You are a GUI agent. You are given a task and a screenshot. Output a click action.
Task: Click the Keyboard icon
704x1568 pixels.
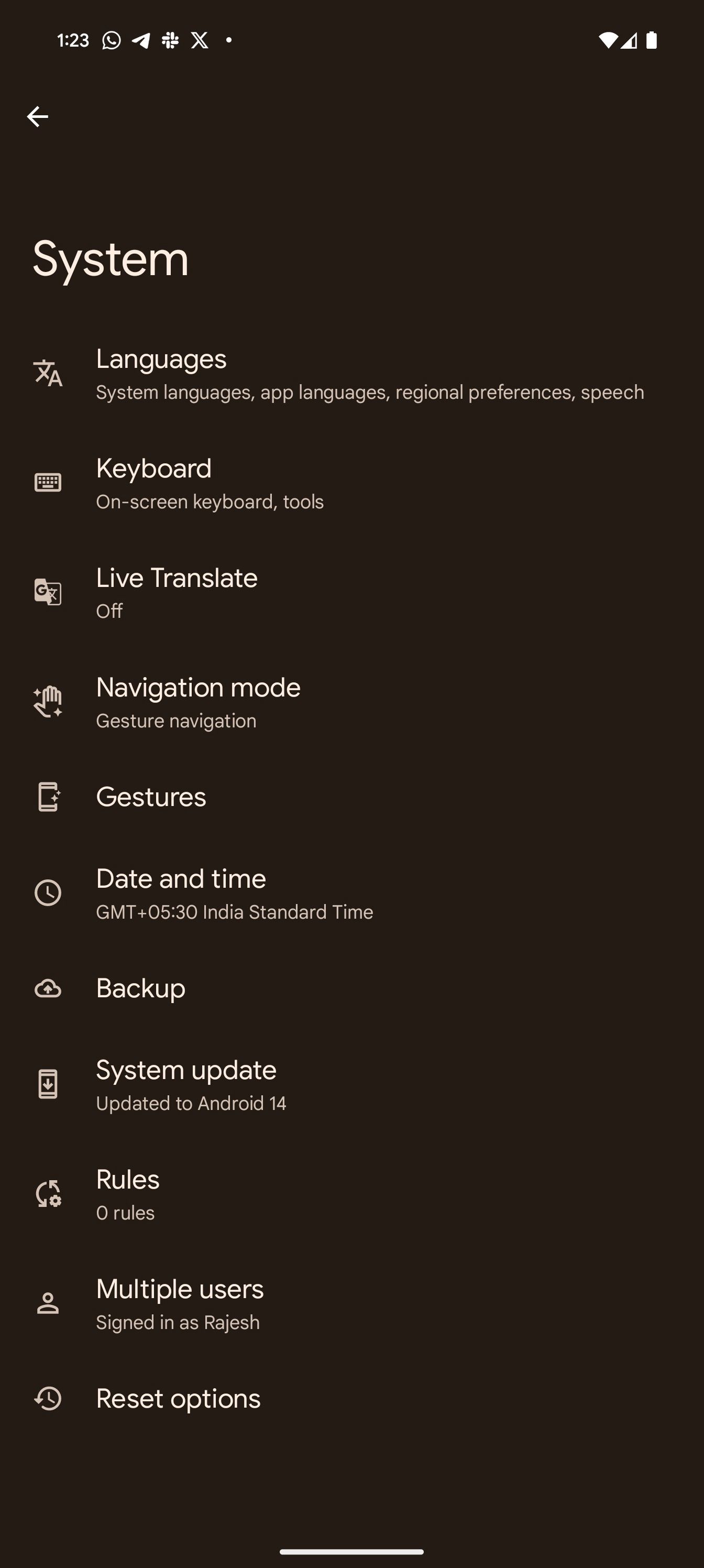coord(48,482)
